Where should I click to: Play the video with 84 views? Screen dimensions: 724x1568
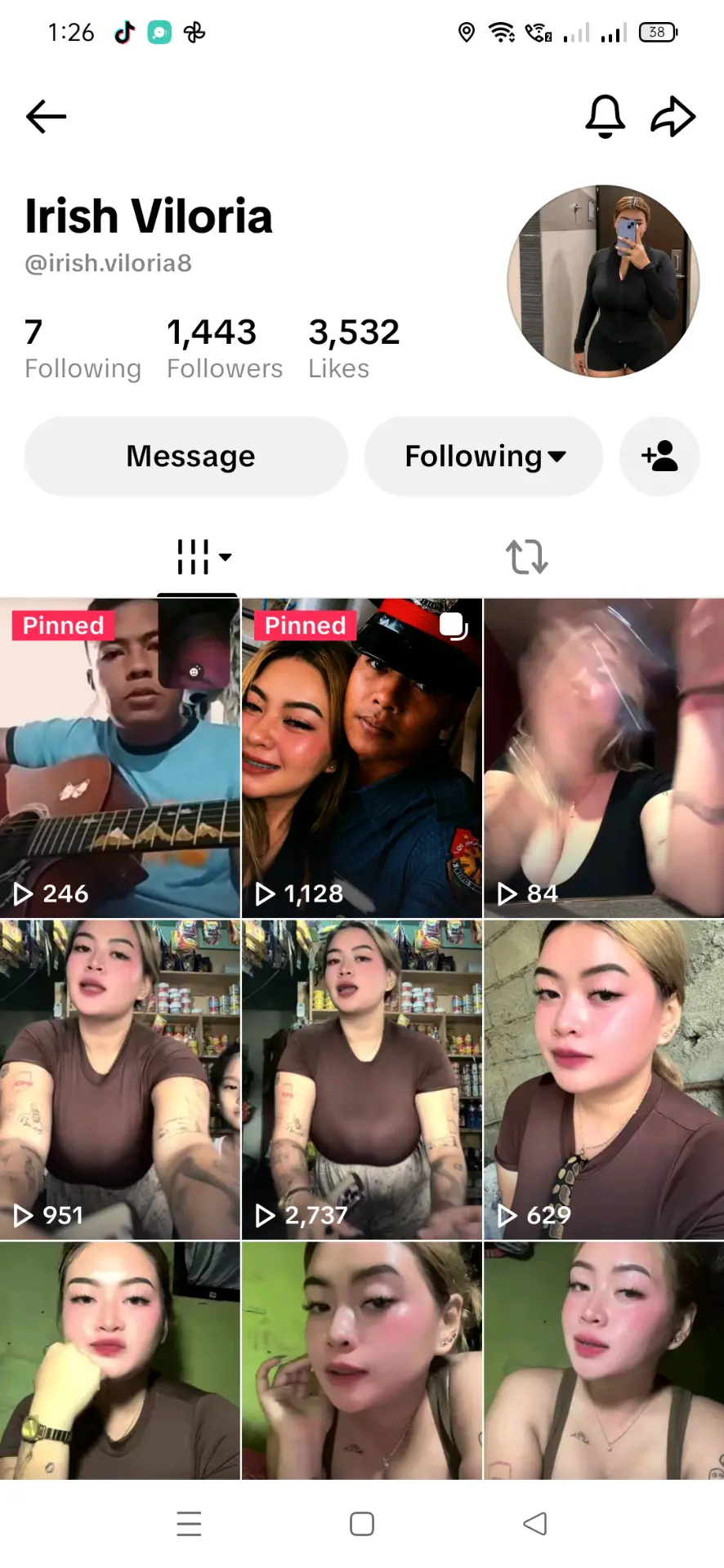click(x=604, y=758)
